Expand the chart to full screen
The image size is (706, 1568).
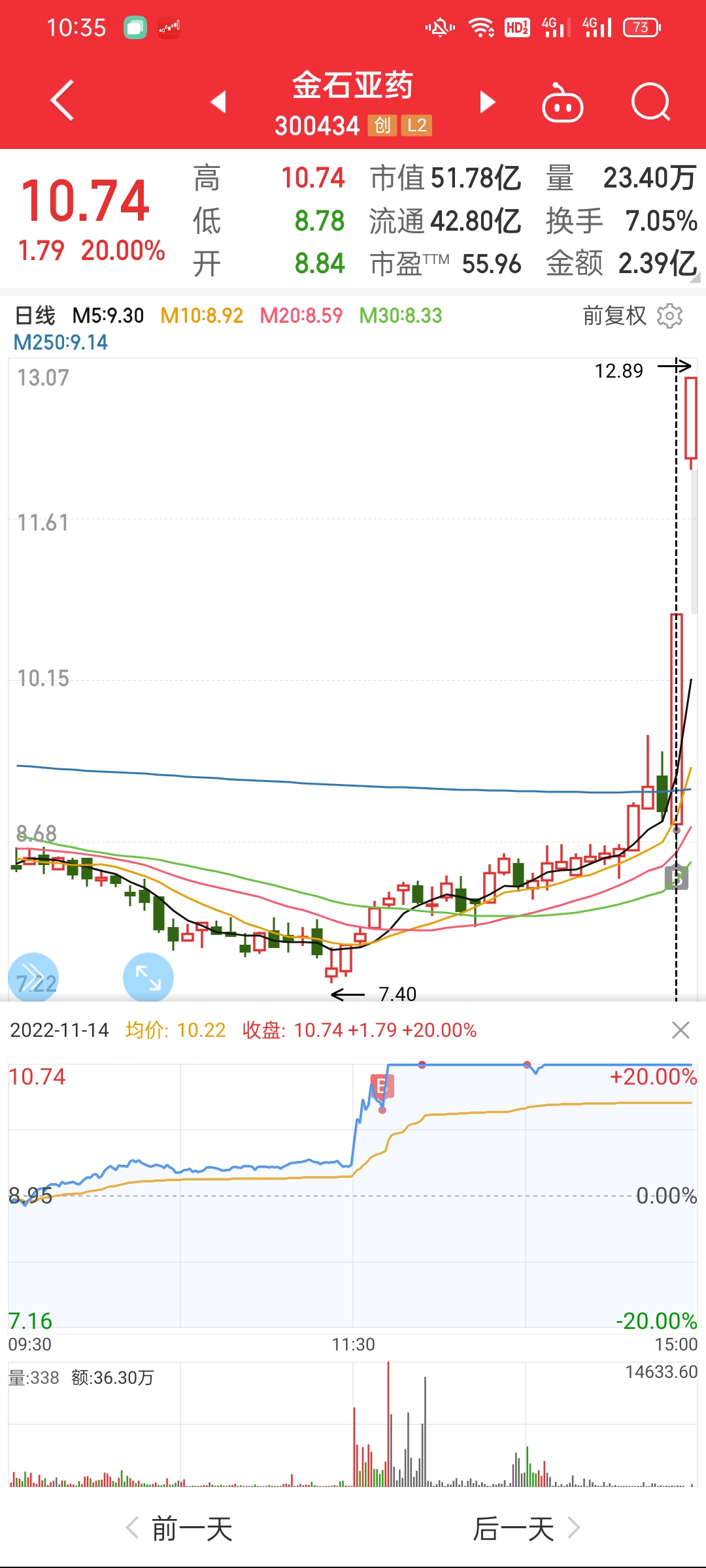pyautogui.click(x=148, y=978)
